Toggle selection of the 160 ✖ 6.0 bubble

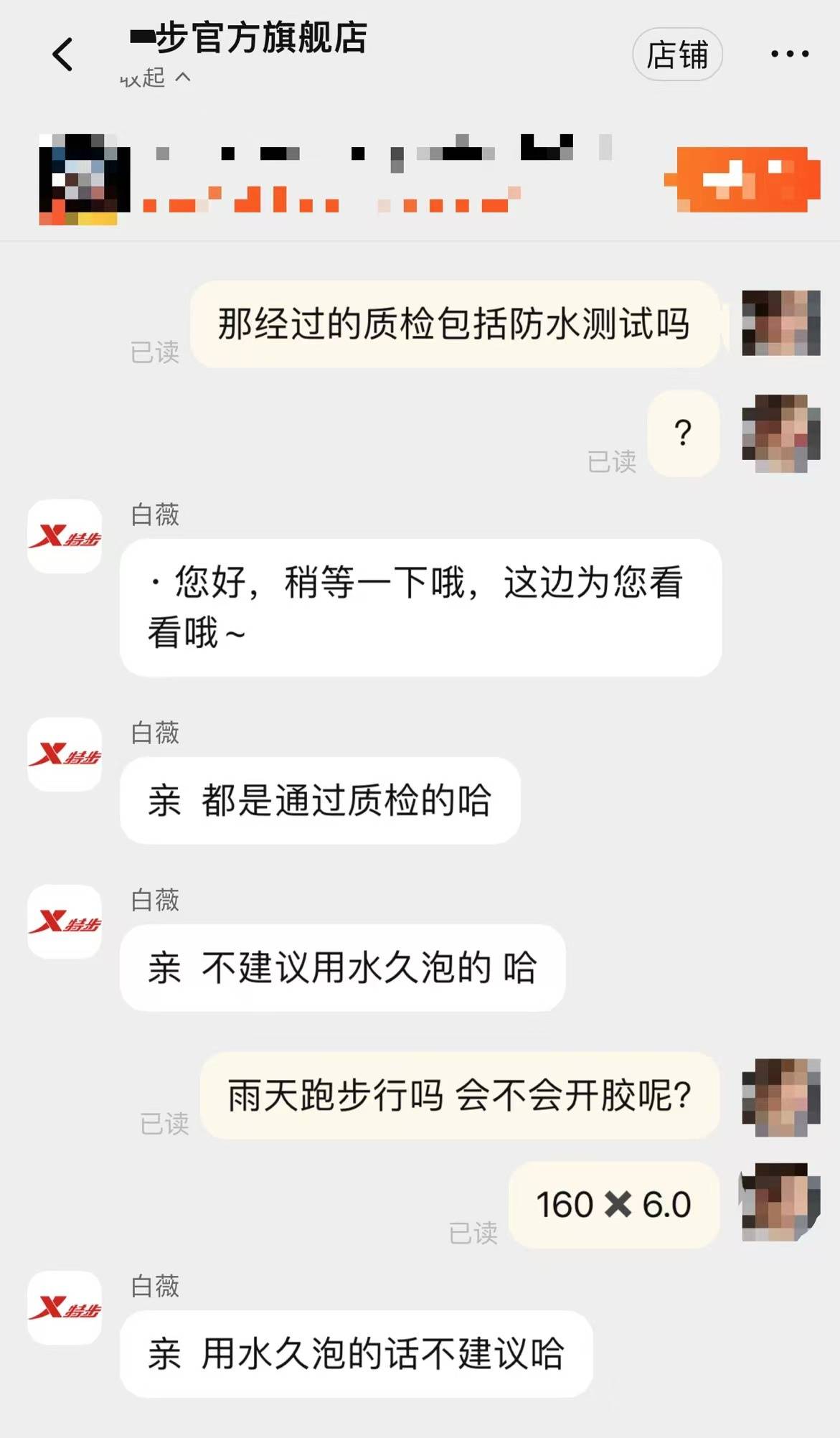[613, 1206]
